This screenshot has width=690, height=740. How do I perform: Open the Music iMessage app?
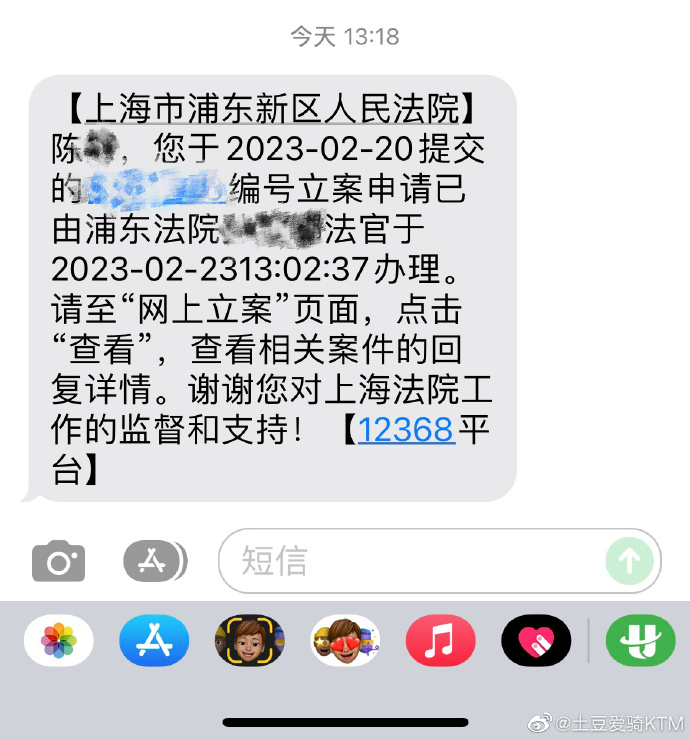(440, 641)
